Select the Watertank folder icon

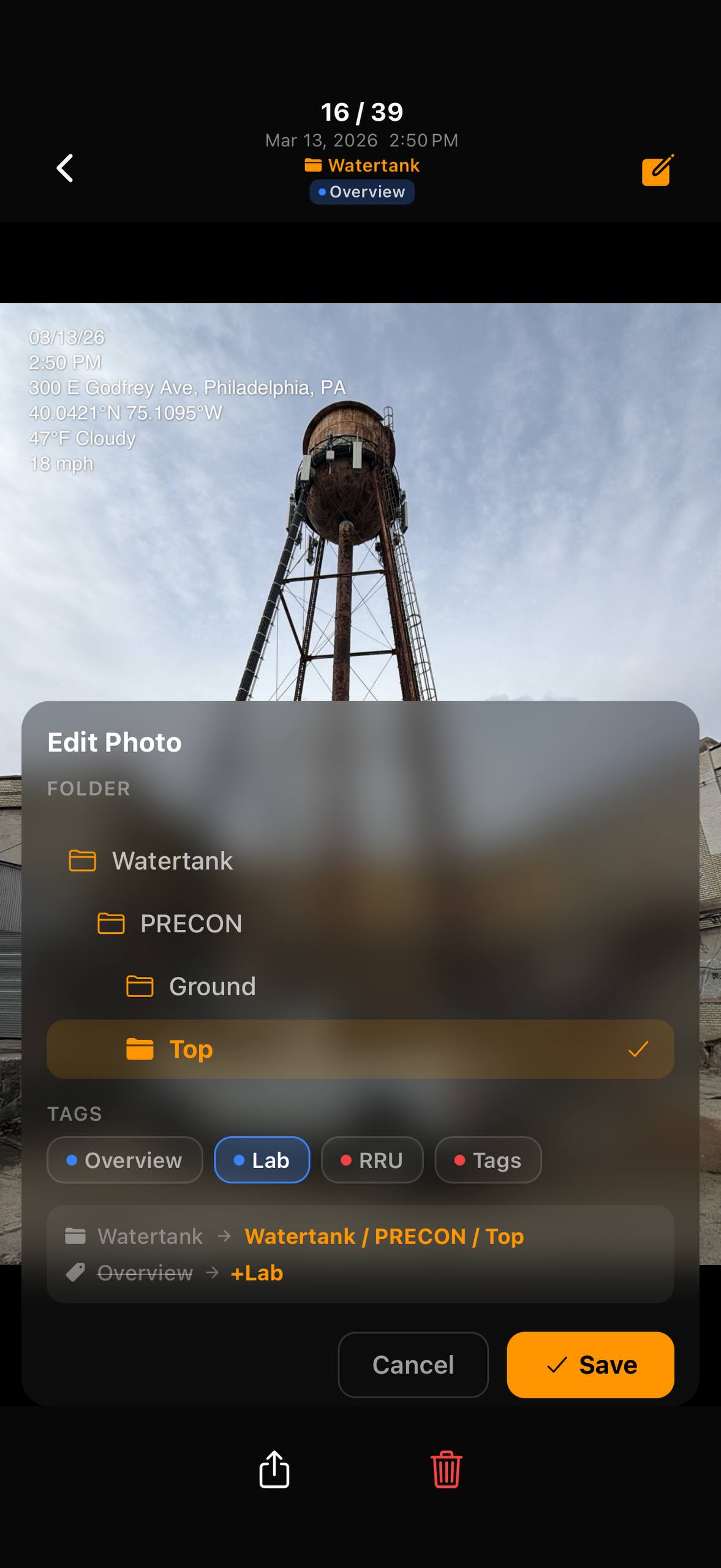pos(83,861)
